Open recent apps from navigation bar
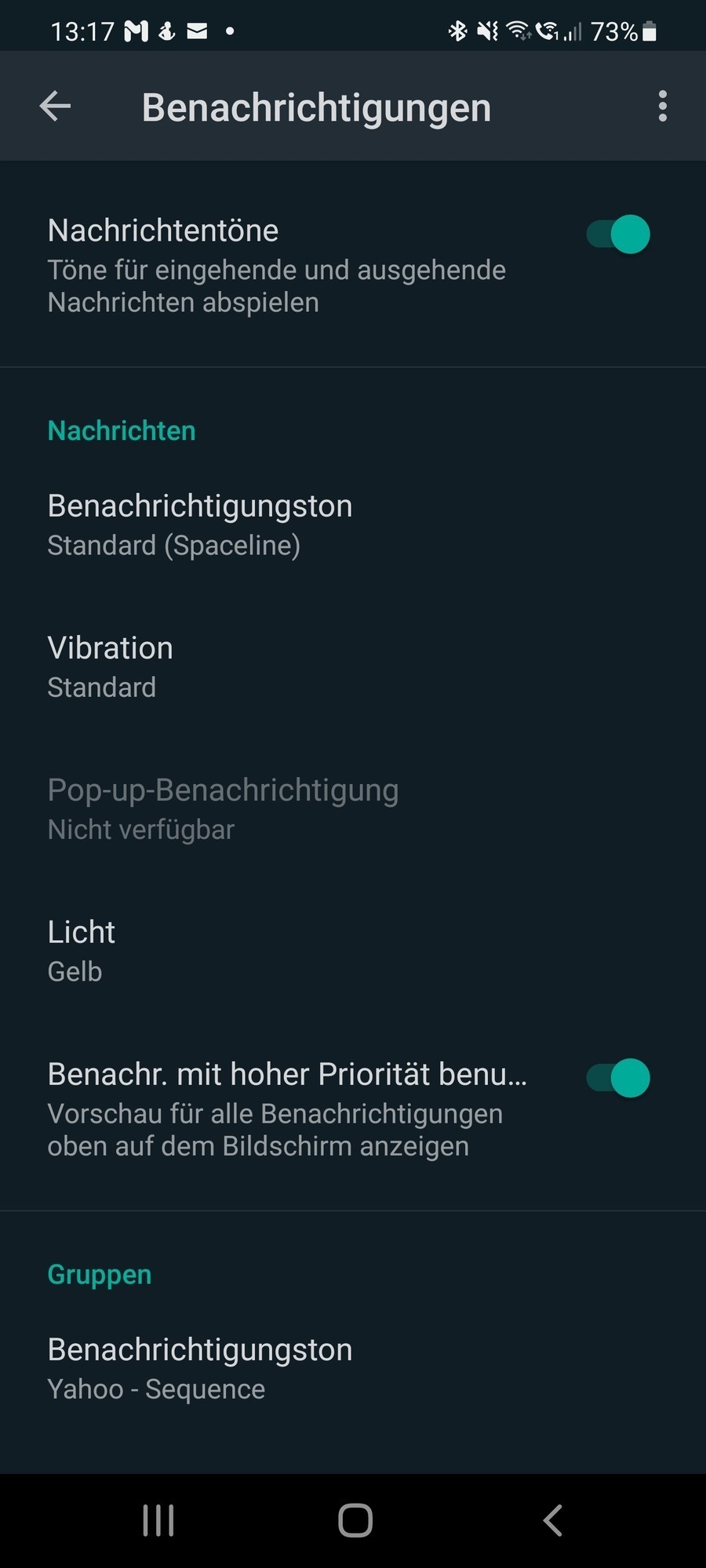Screen dimensions: 706x1568 (x=158, y=1520)
